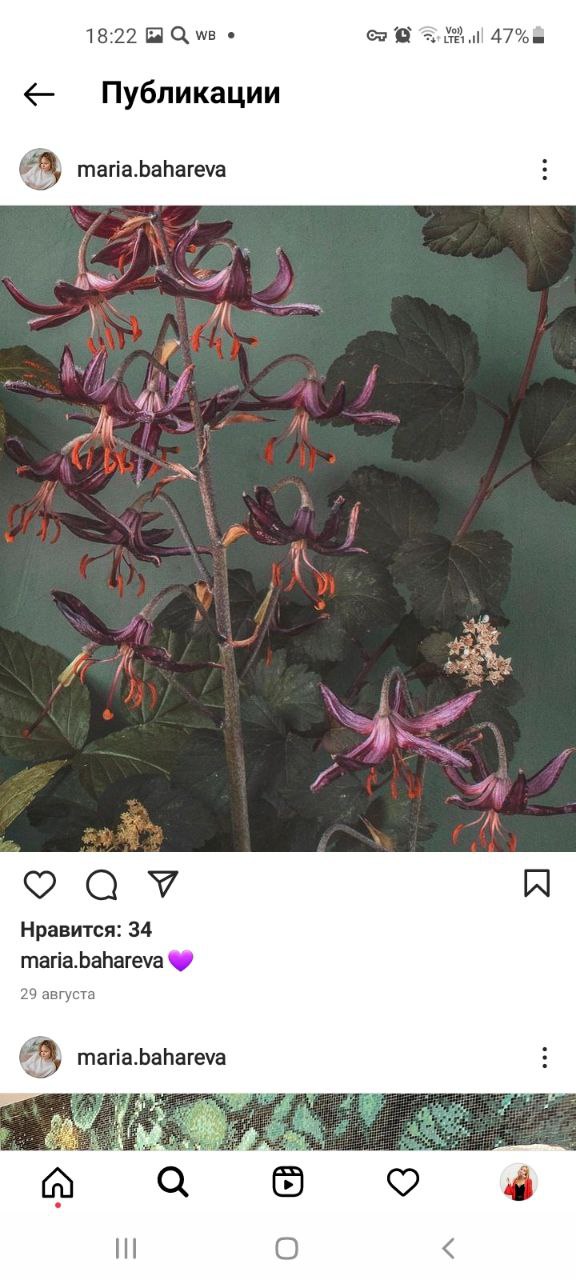Switch to the Search tab

pos(173,1182)
